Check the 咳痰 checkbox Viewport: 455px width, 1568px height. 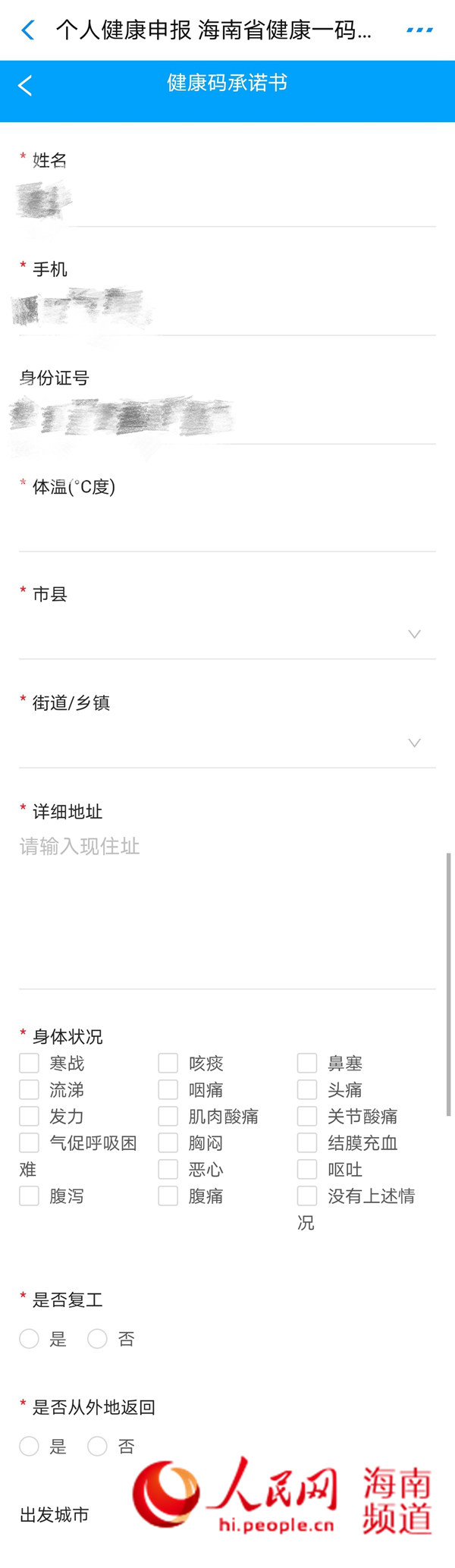click(x=168, y=1063)
